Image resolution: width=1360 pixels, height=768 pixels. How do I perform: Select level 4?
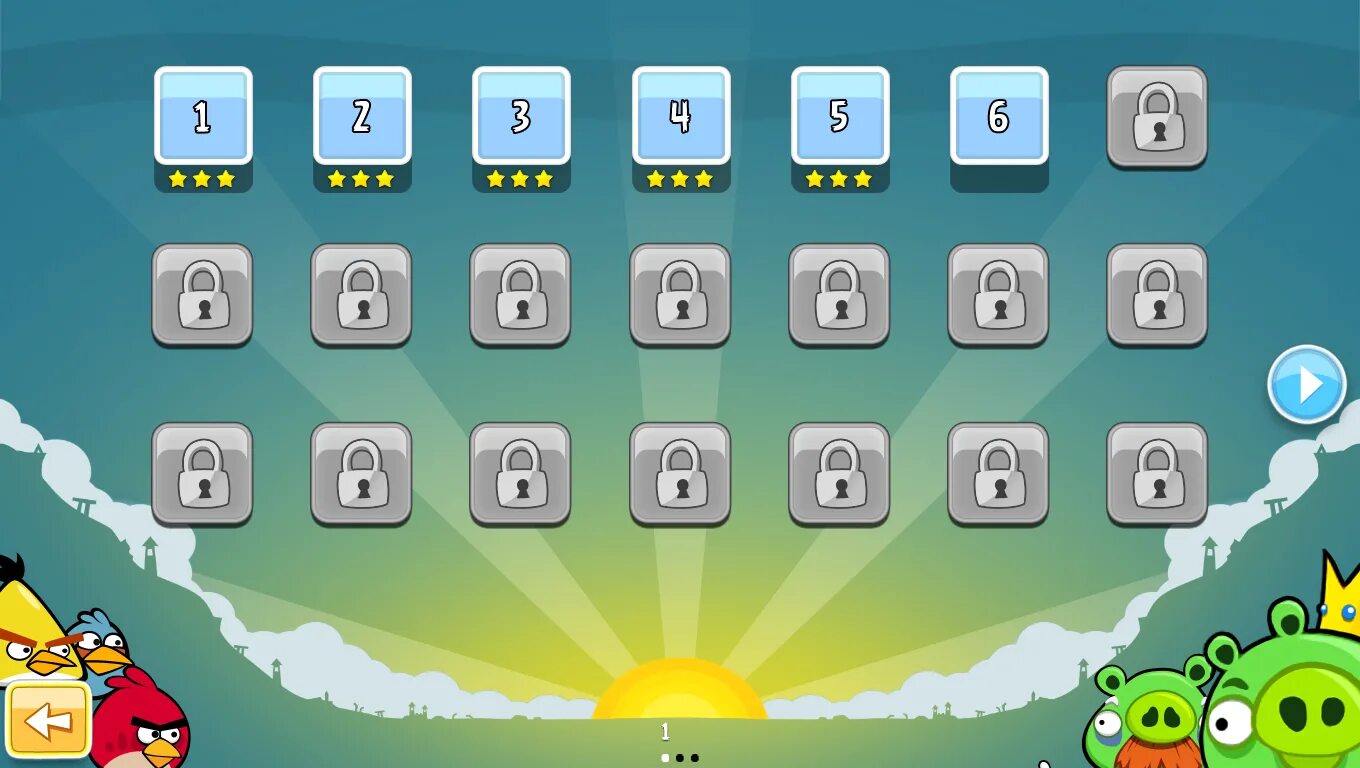point(680,117)
